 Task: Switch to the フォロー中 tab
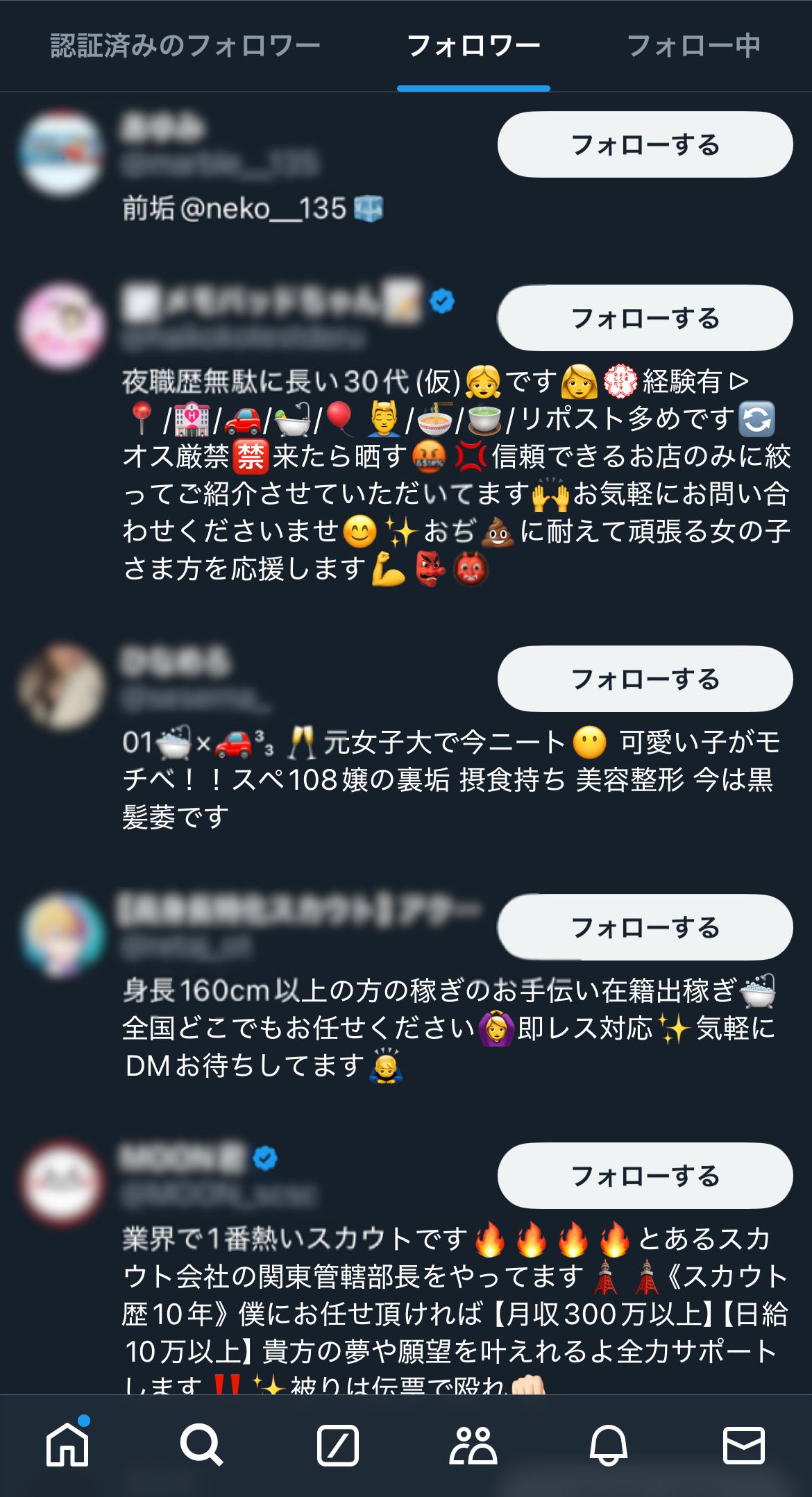point(693,46)
